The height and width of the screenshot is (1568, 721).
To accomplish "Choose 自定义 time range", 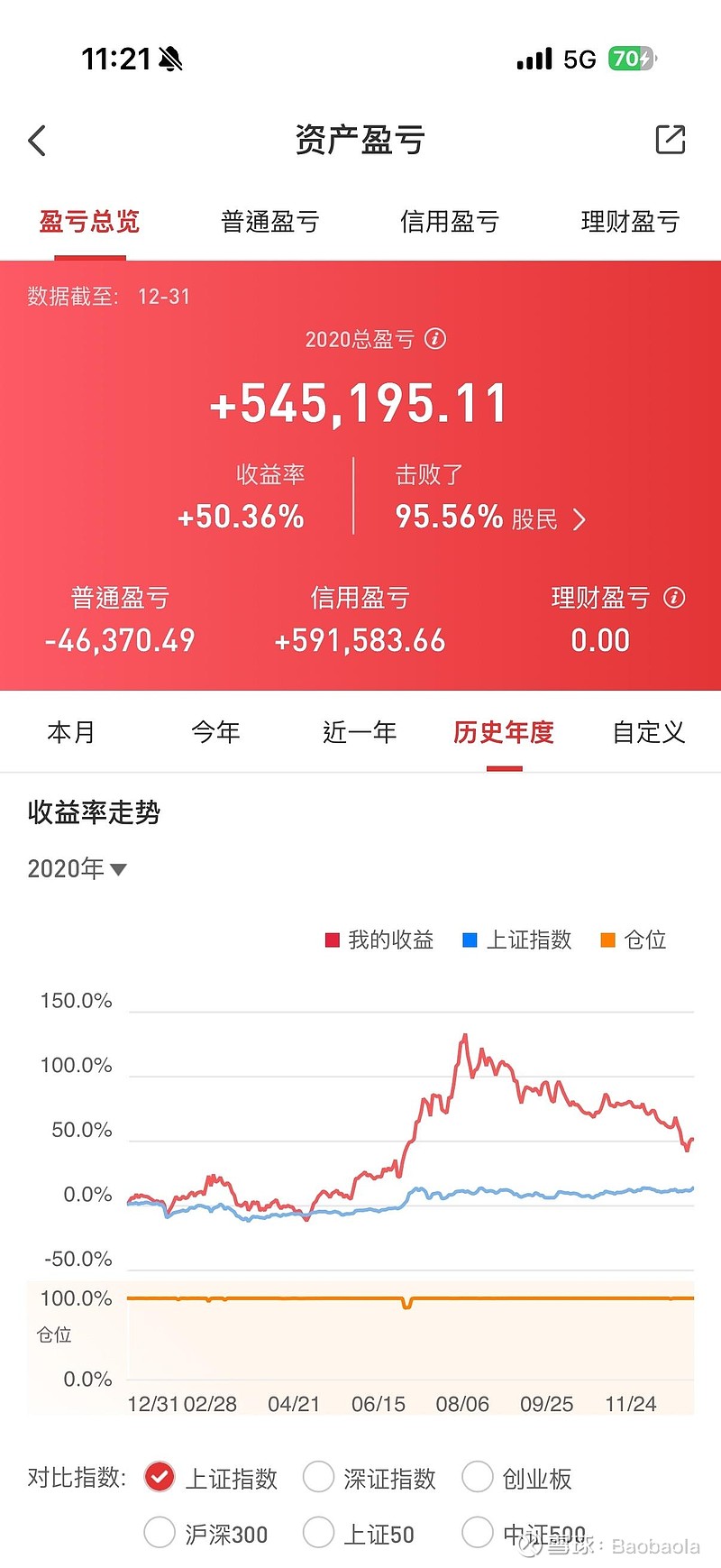I will 648,732.
